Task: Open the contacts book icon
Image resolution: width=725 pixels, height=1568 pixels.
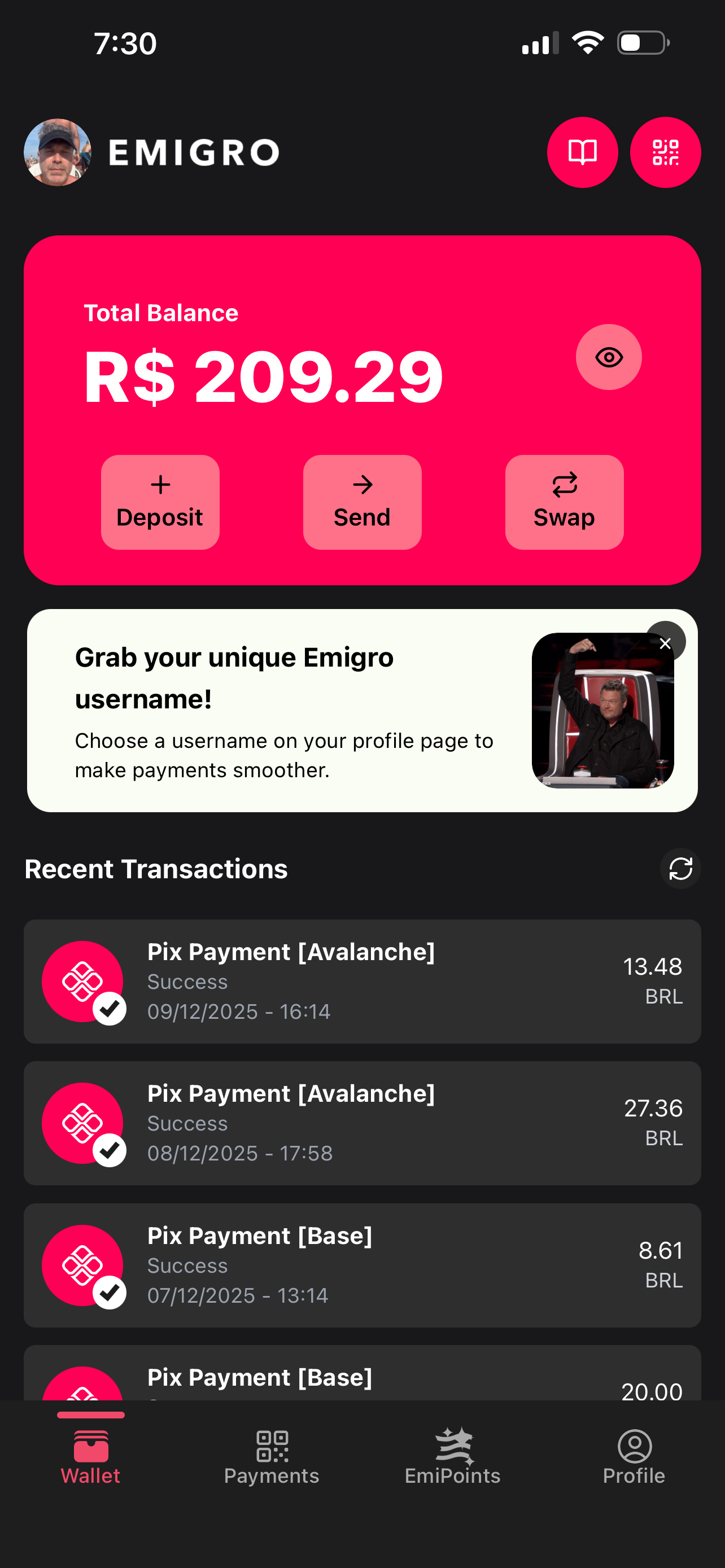Action: (x=582, y=152)
